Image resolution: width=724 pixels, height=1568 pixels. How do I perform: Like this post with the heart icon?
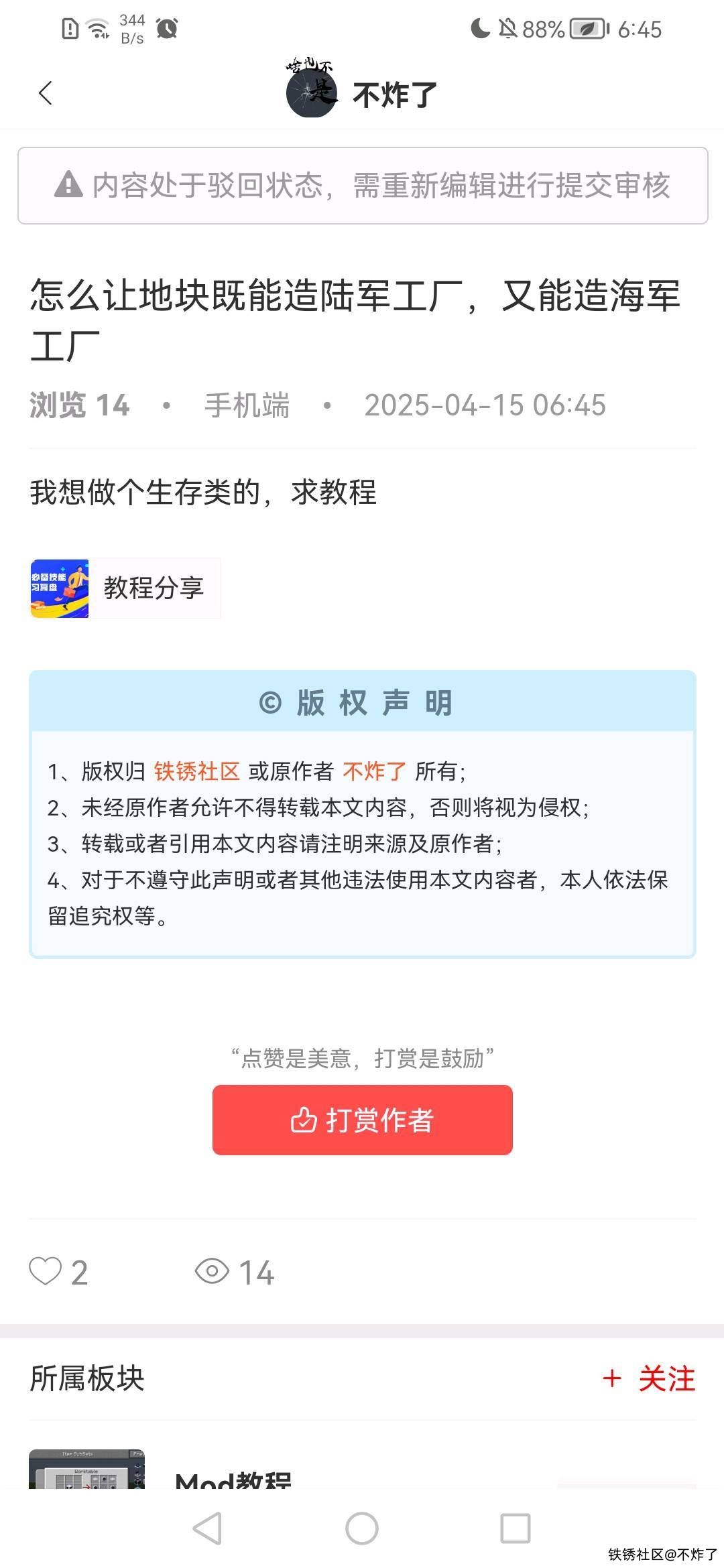pyautogui.click(x=46, y=1271)
